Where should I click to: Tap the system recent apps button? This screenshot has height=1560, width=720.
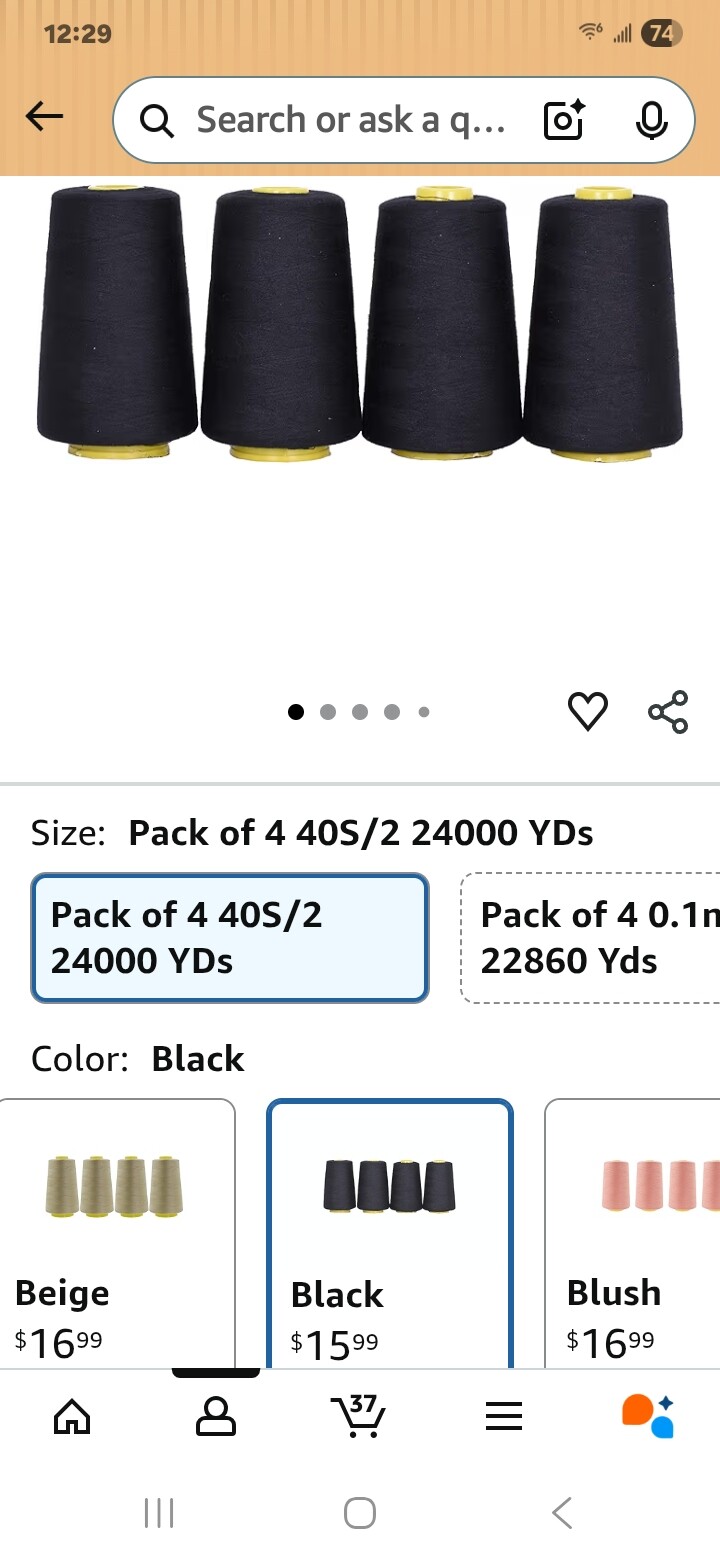(x=159, y=1513)
